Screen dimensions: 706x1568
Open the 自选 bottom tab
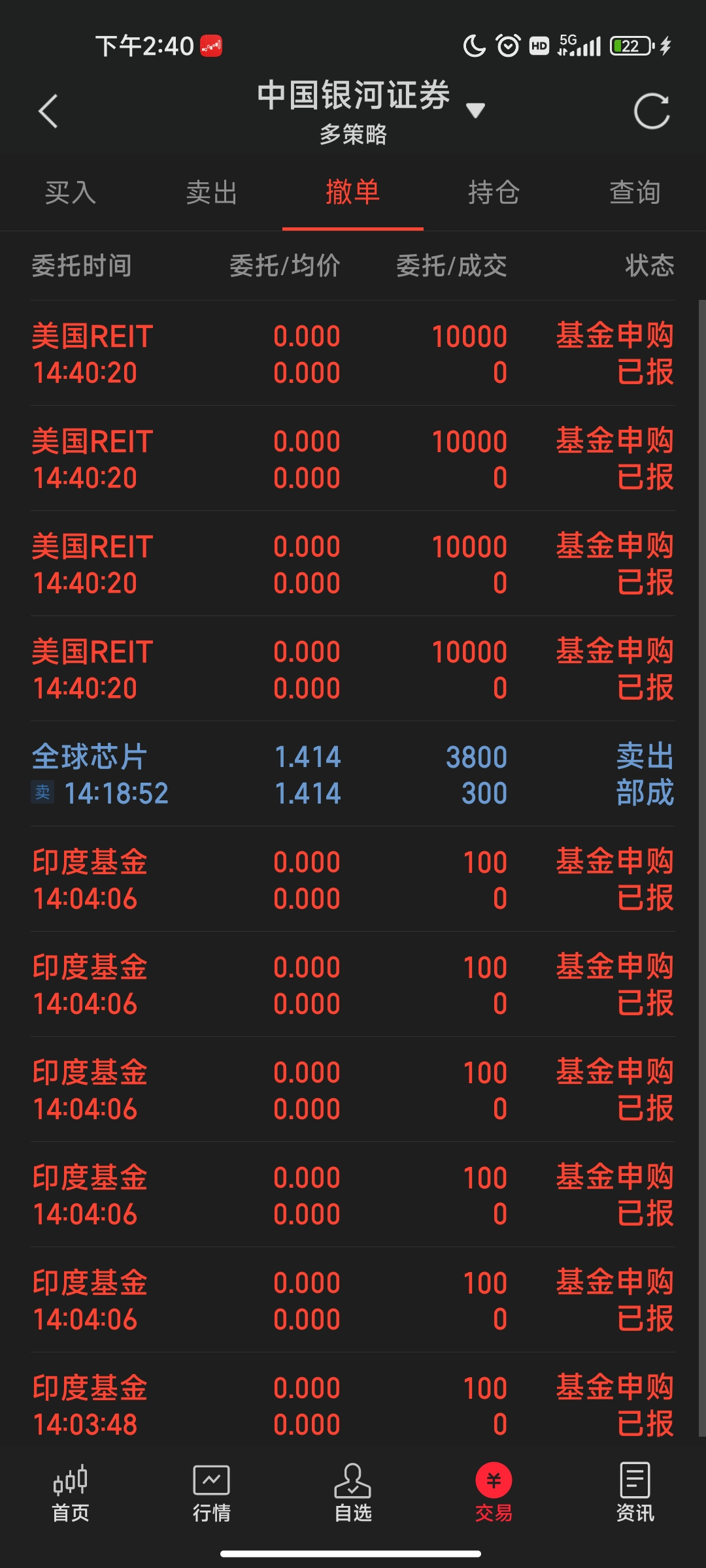click(x=353, y=1493)
